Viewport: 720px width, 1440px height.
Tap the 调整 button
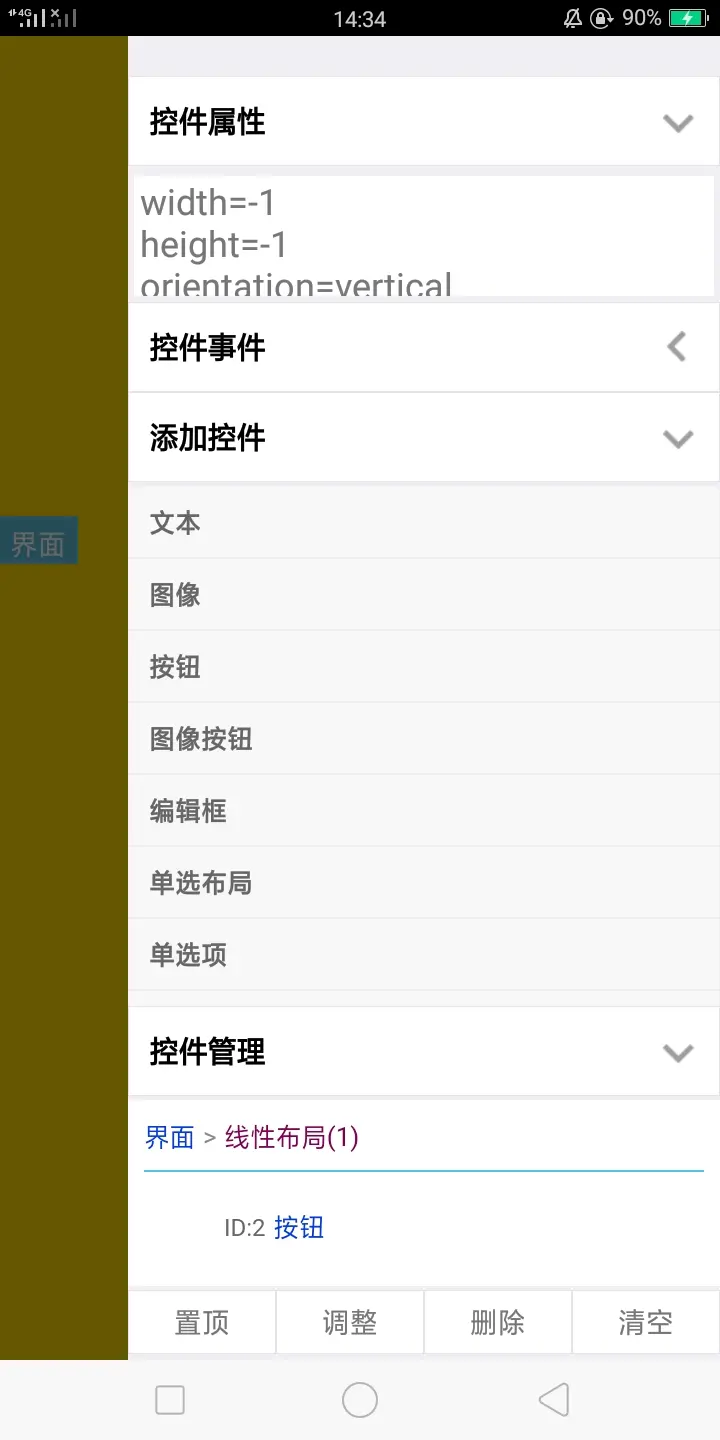[x=350, y=1323]
